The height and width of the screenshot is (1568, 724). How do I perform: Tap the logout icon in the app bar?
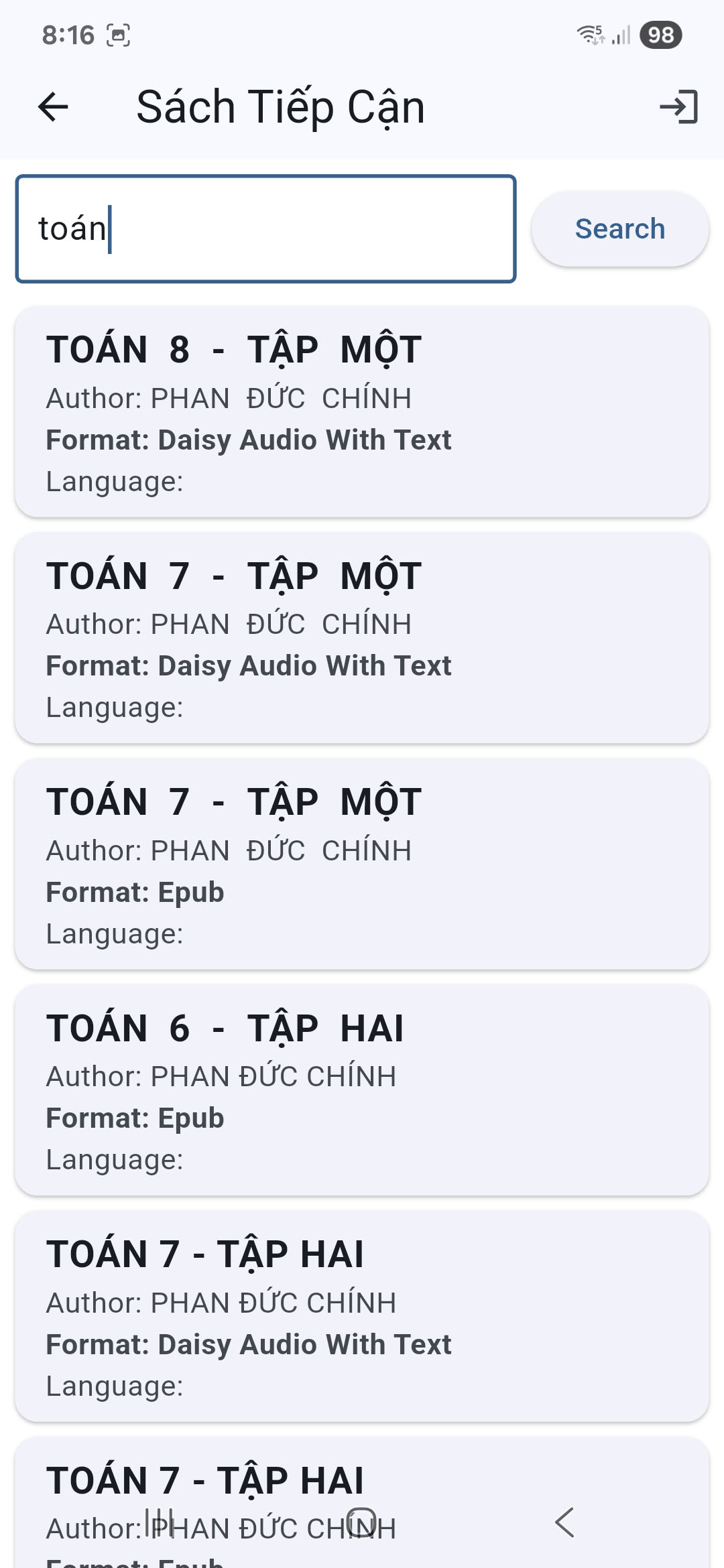pos(678,107)
